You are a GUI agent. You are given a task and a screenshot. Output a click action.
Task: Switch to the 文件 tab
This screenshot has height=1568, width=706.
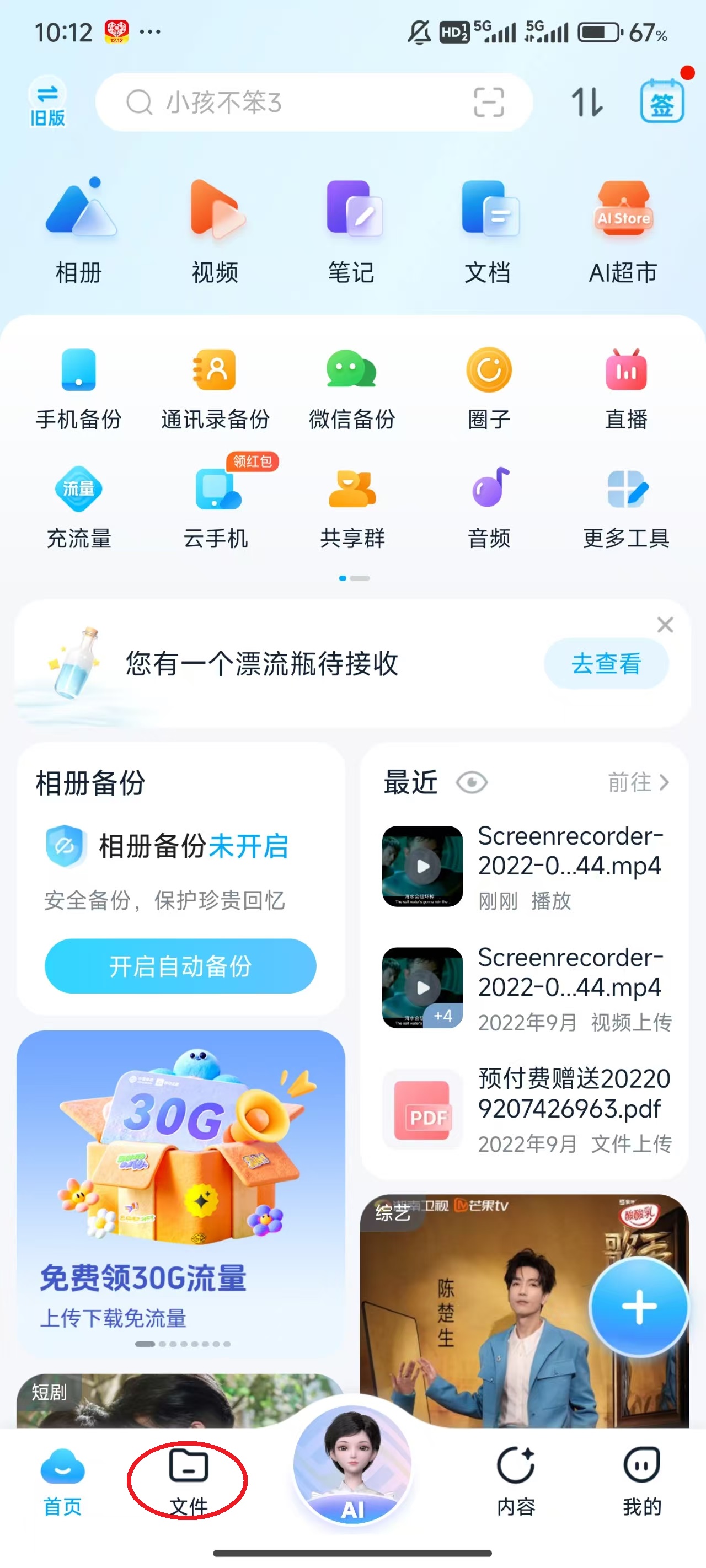pos(188,1480)
